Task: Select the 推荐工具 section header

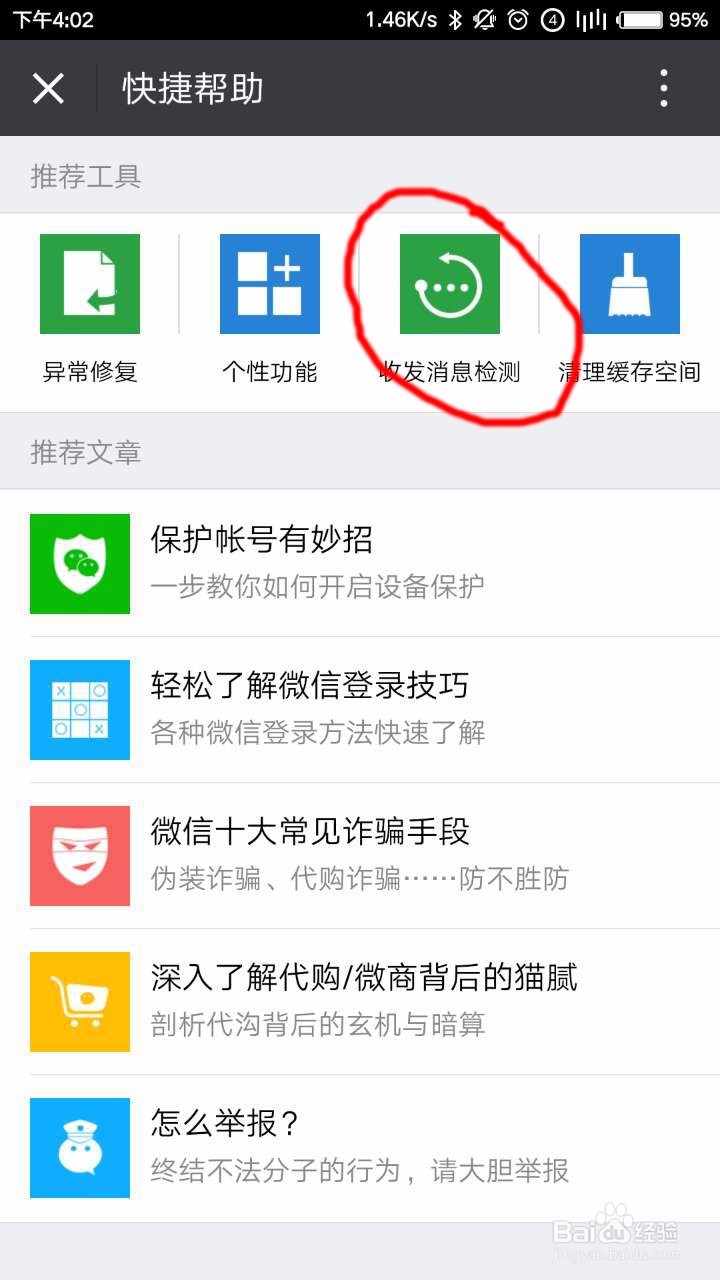Action: (86, 175)
